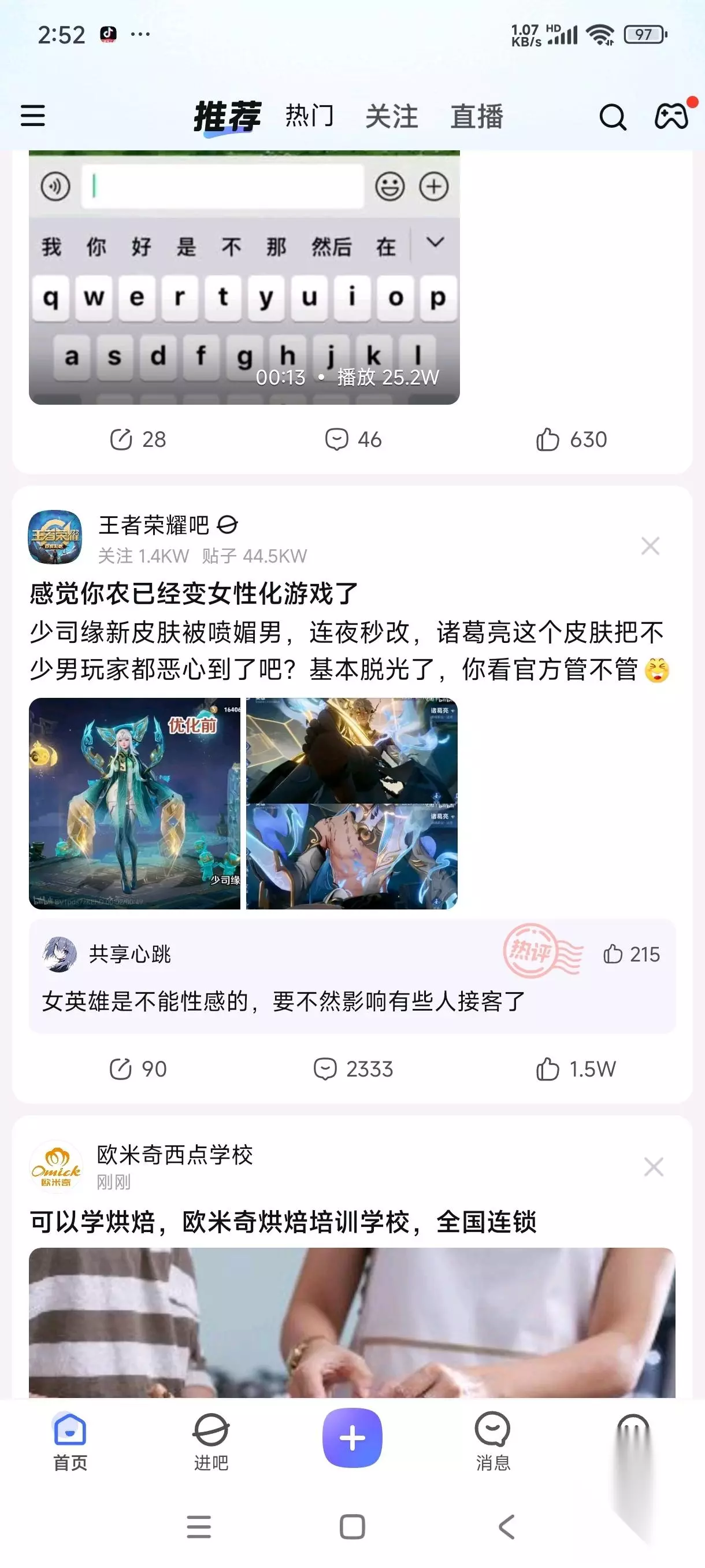Open the 2333 comments of the 王者荣耀吧 post
The width and height of the screenshot is (705, 1568).
tap(353, 1069)
